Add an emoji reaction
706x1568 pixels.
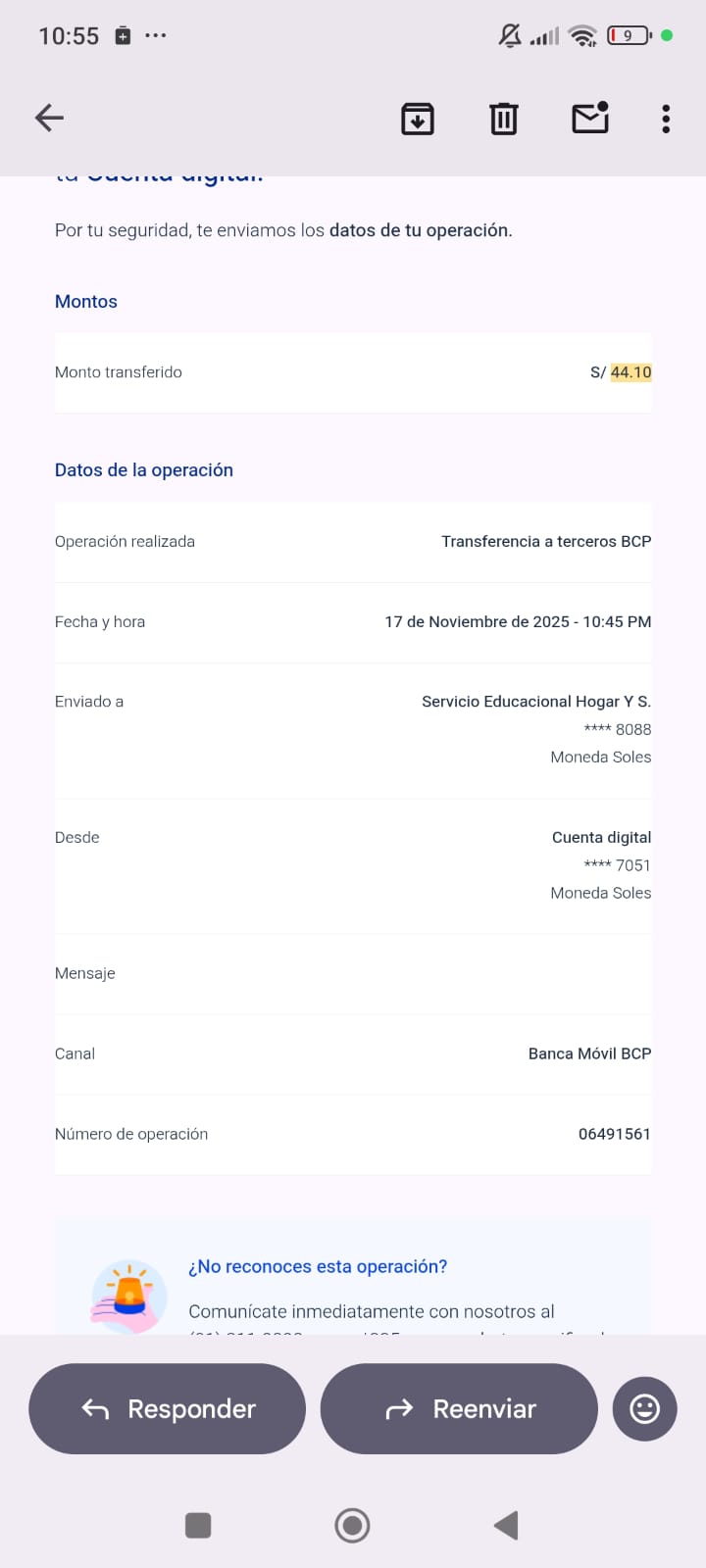tap(644, 1409)
